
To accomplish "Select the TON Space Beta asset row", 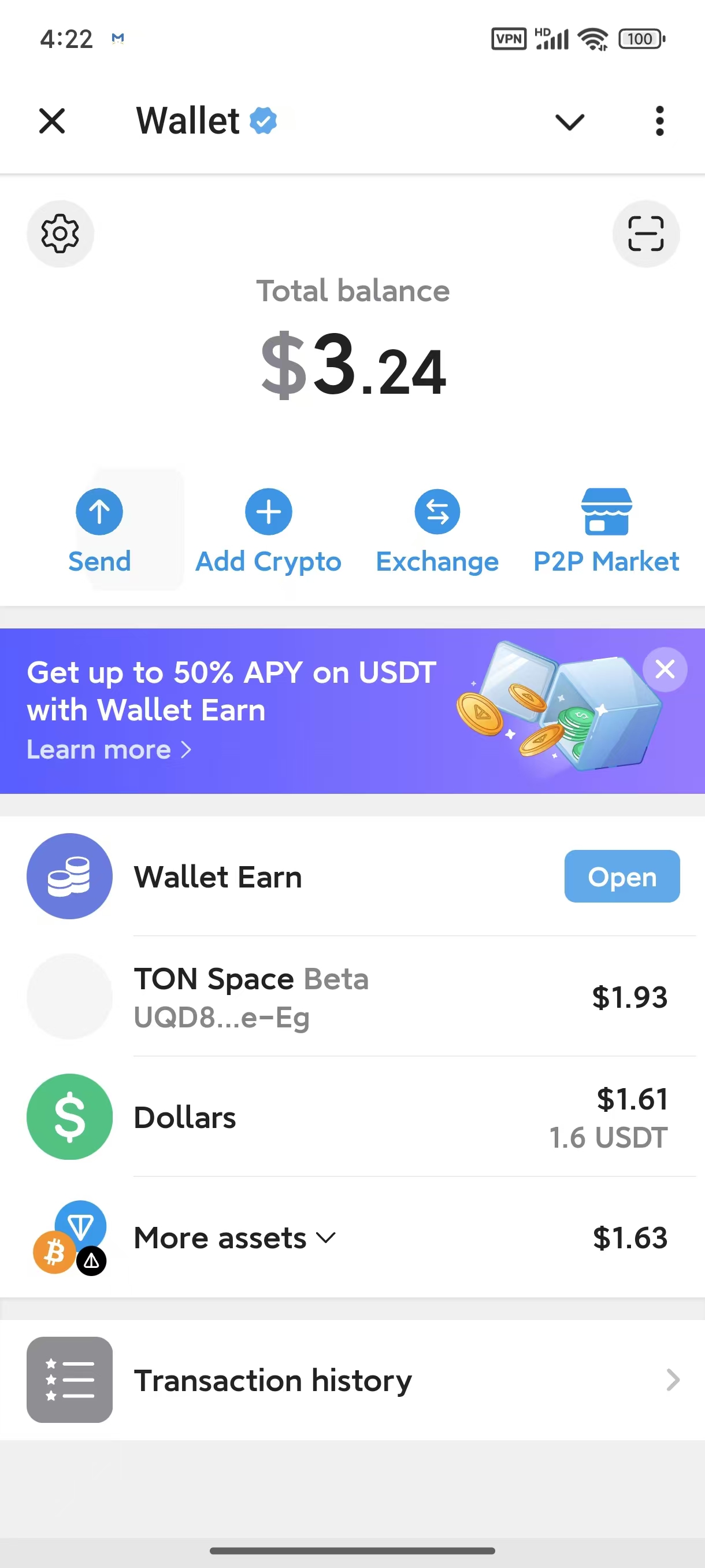I will click(x=353, y=997).
